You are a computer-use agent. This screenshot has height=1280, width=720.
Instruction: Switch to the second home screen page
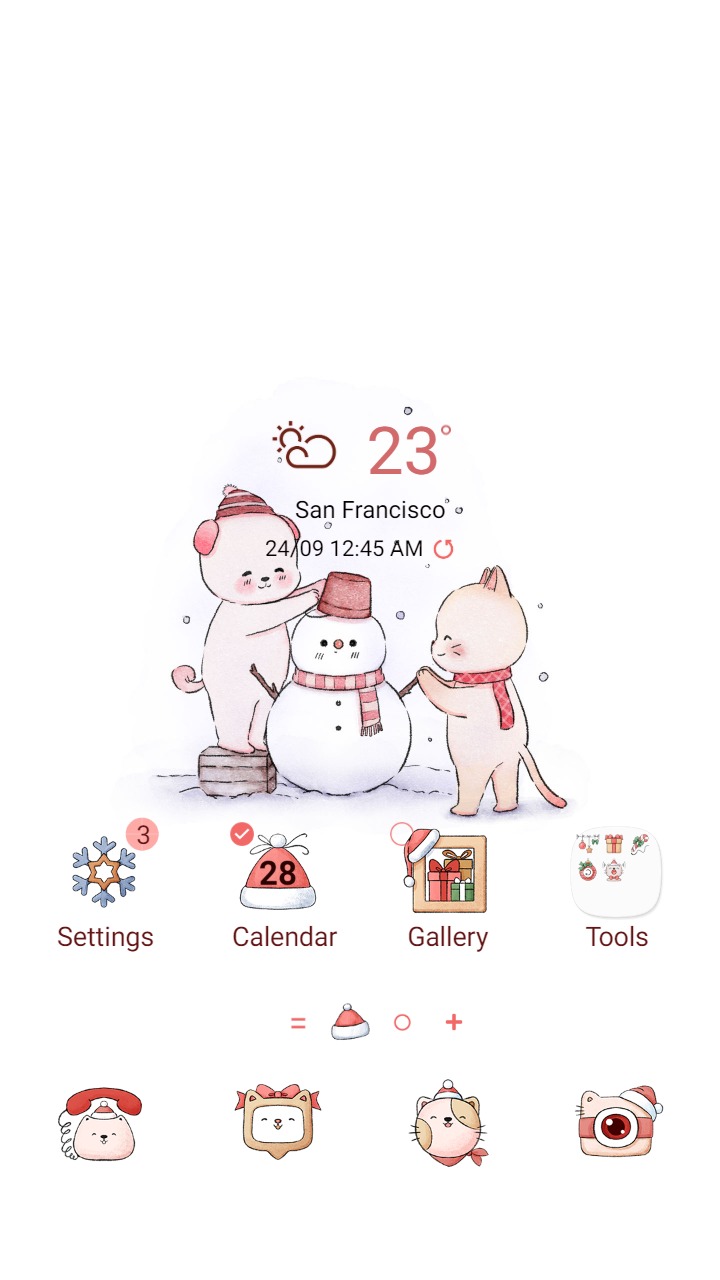point(402,1021)
